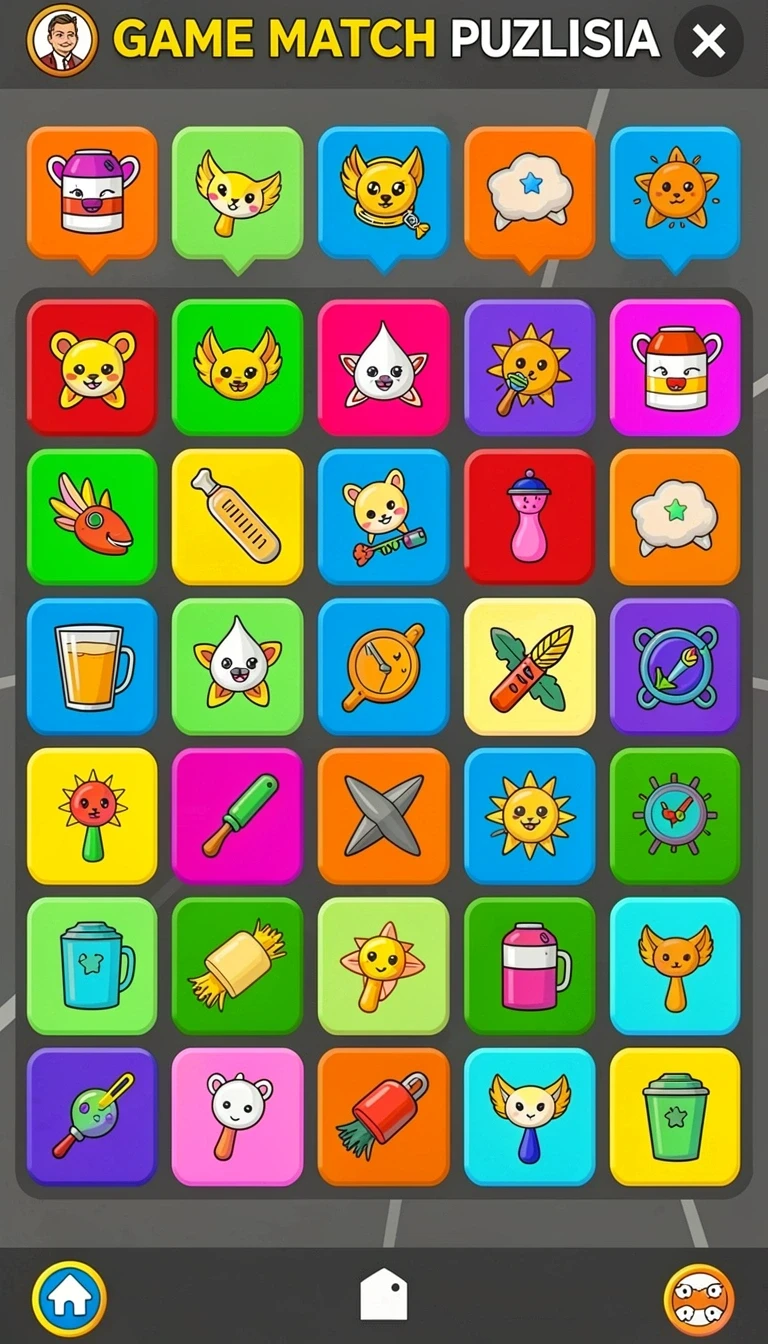Choose the cloud with green star tile
768x1344 pixels.
[x=675, y=517]
